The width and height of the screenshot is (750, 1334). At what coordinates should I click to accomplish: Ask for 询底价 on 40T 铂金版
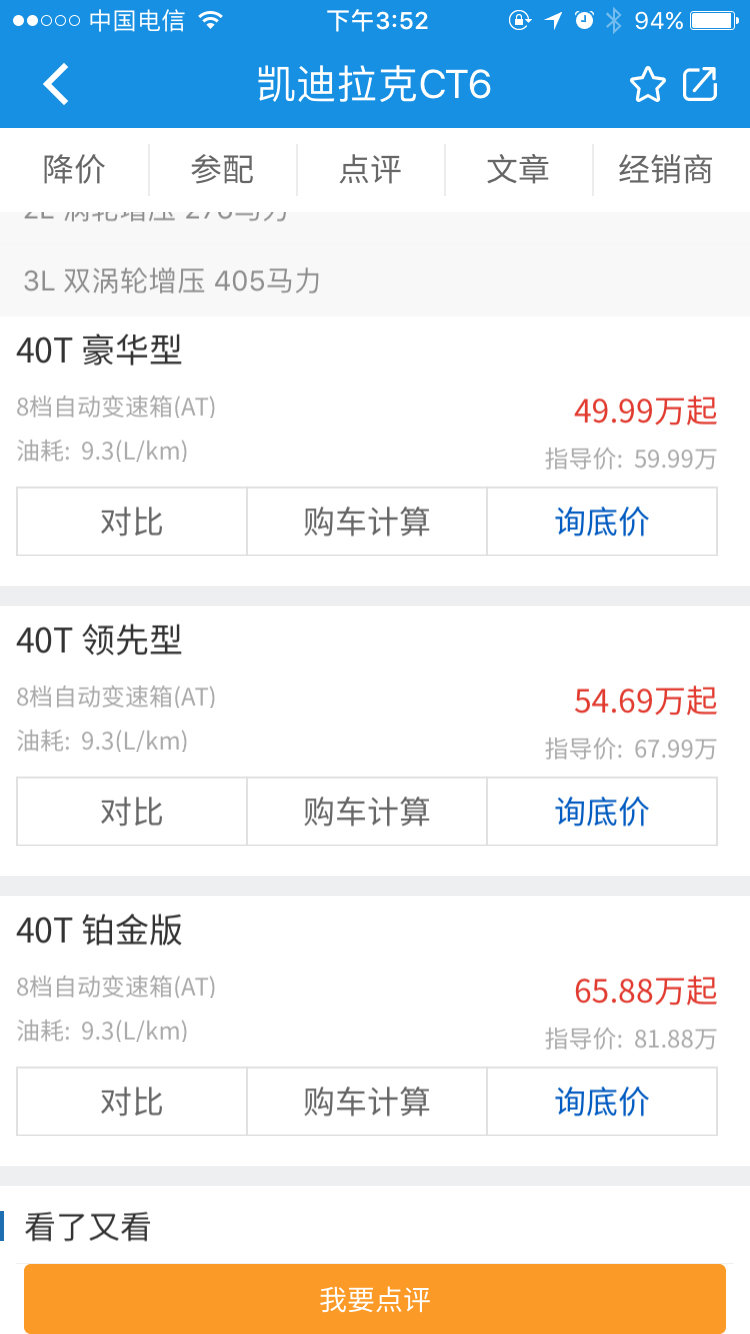click(602, 1101)
